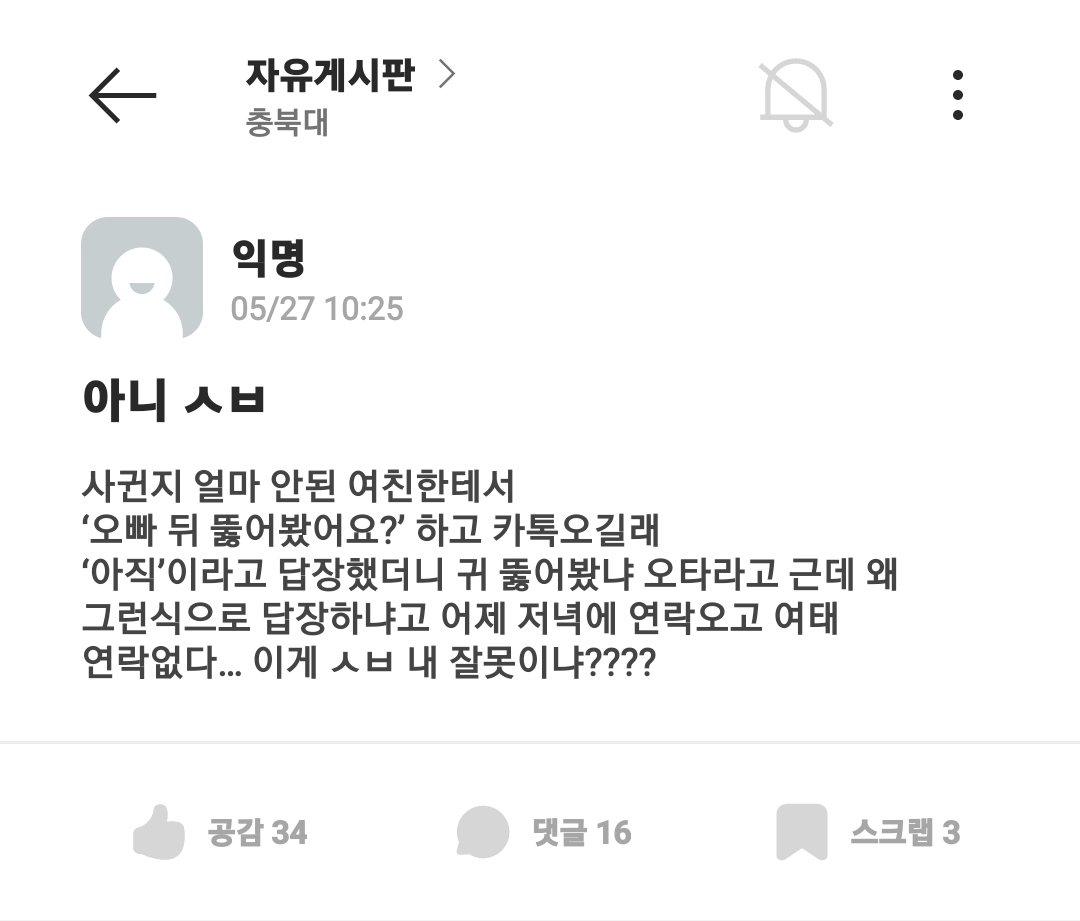1080x921 pixels.
Task: Open the 자유게시판 board link
Action: point(350,74)
